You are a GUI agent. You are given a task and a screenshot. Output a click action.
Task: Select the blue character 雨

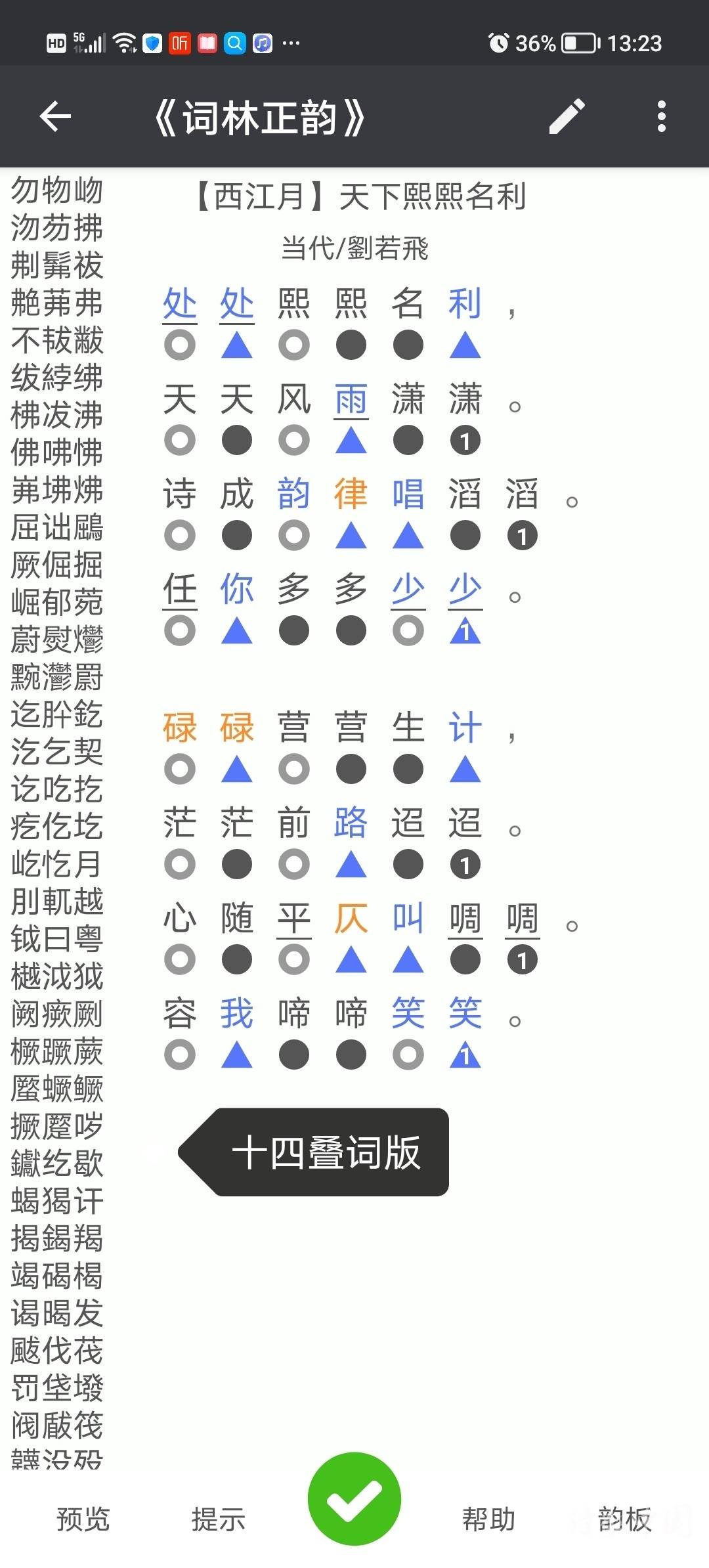[351, 399]
